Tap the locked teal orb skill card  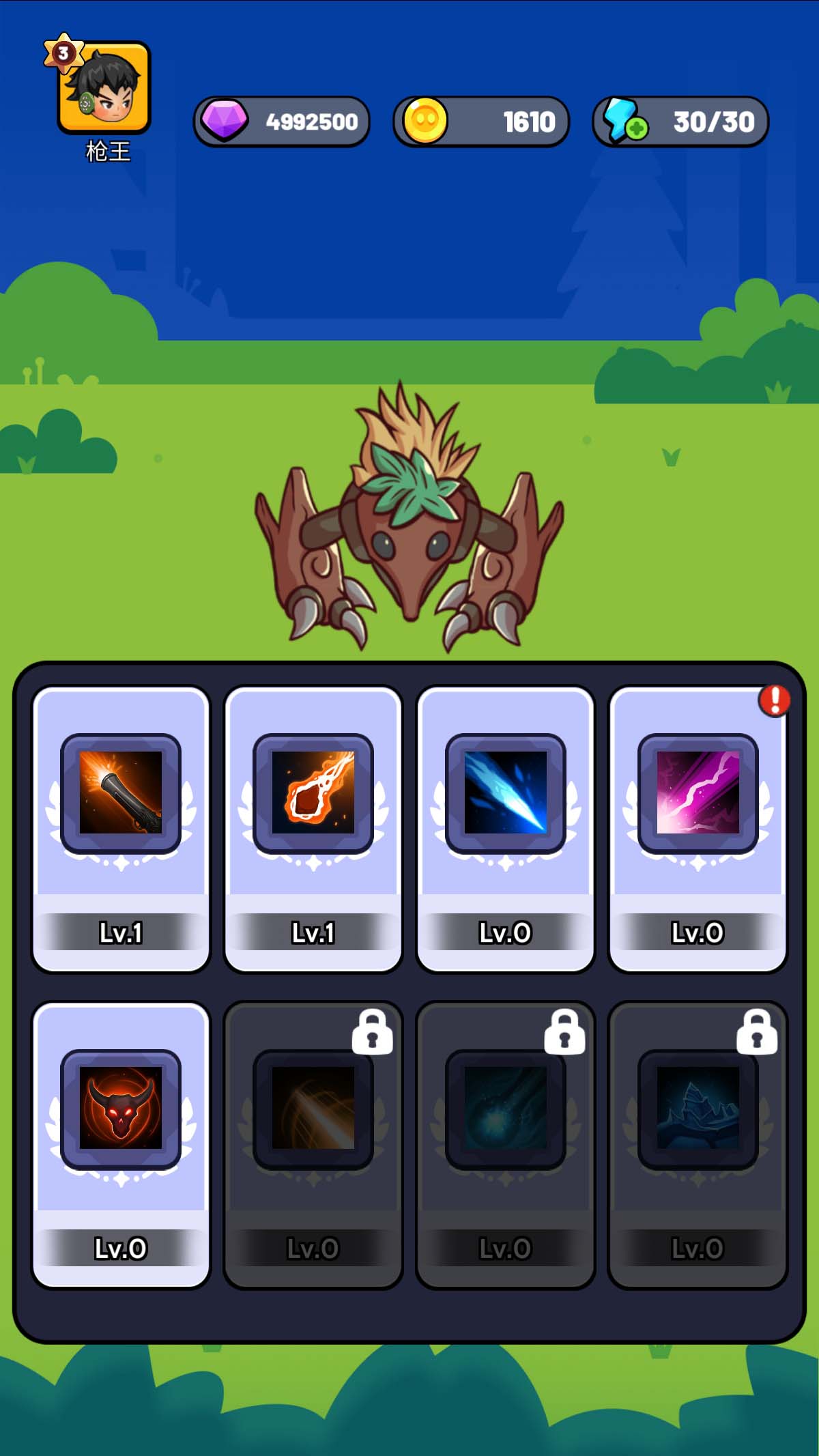coord(505,1144)
